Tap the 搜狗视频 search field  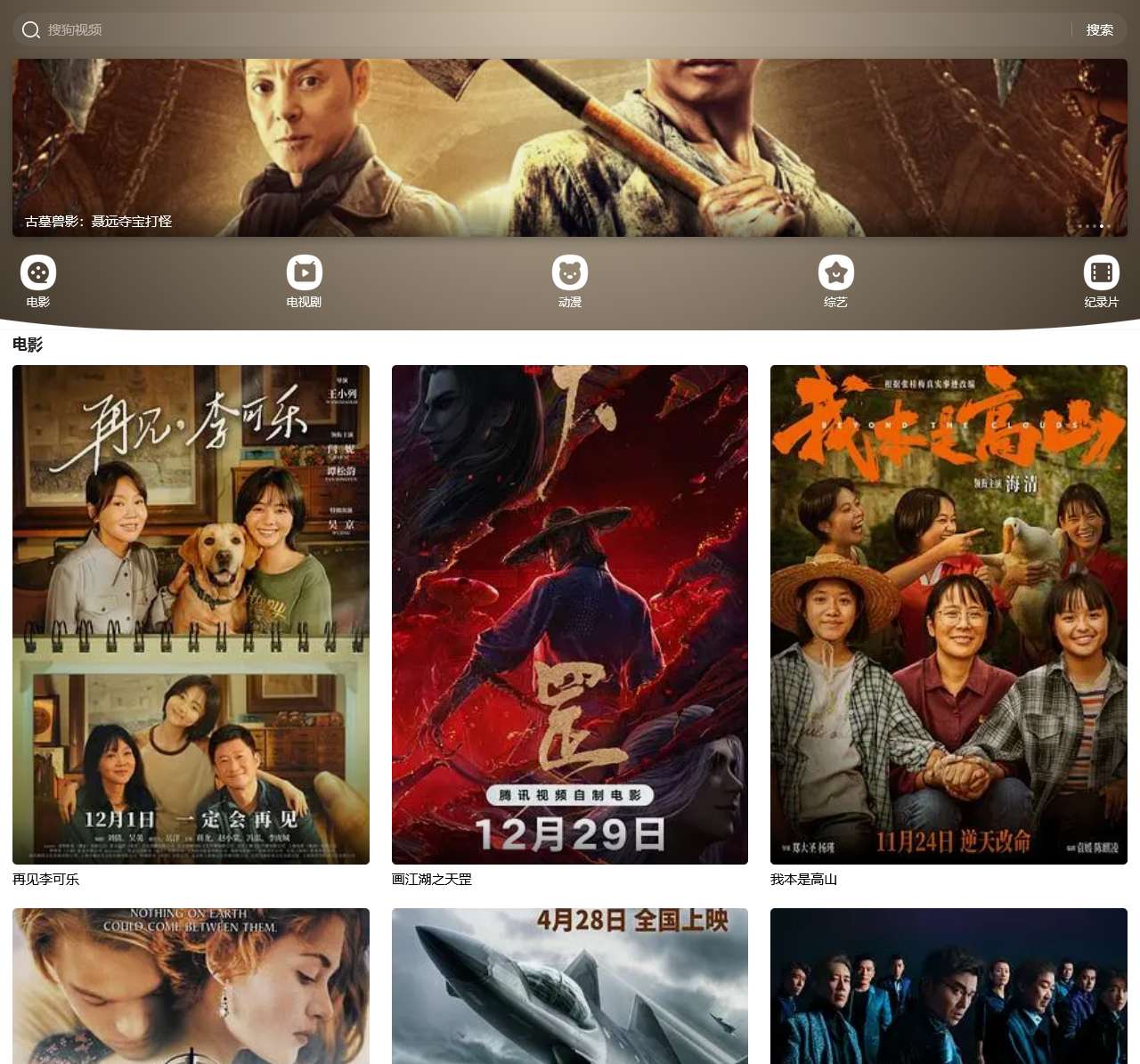(x=534, y=29)
